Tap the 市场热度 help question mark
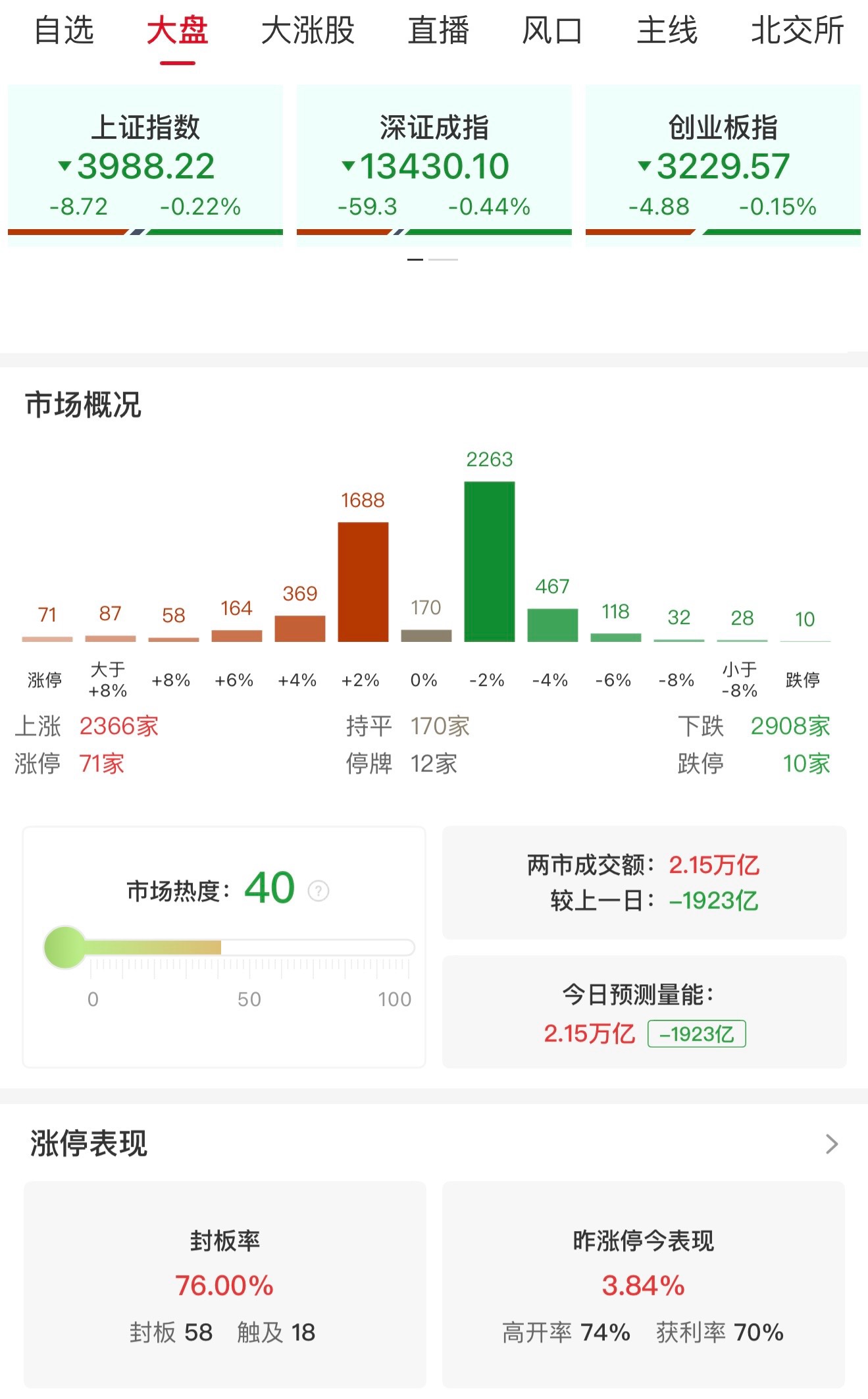 coord(319,891)
